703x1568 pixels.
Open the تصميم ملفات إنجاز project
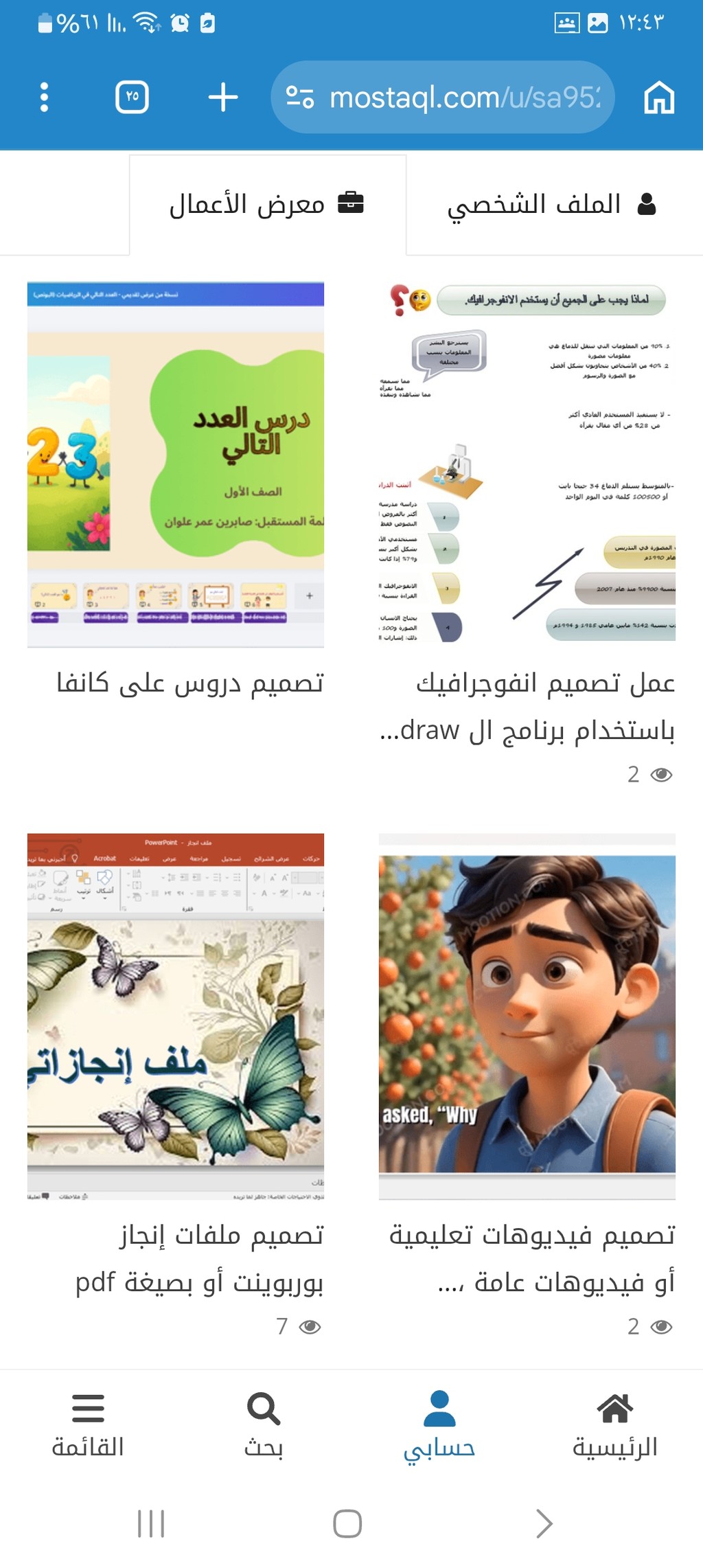click(176, 1016)
